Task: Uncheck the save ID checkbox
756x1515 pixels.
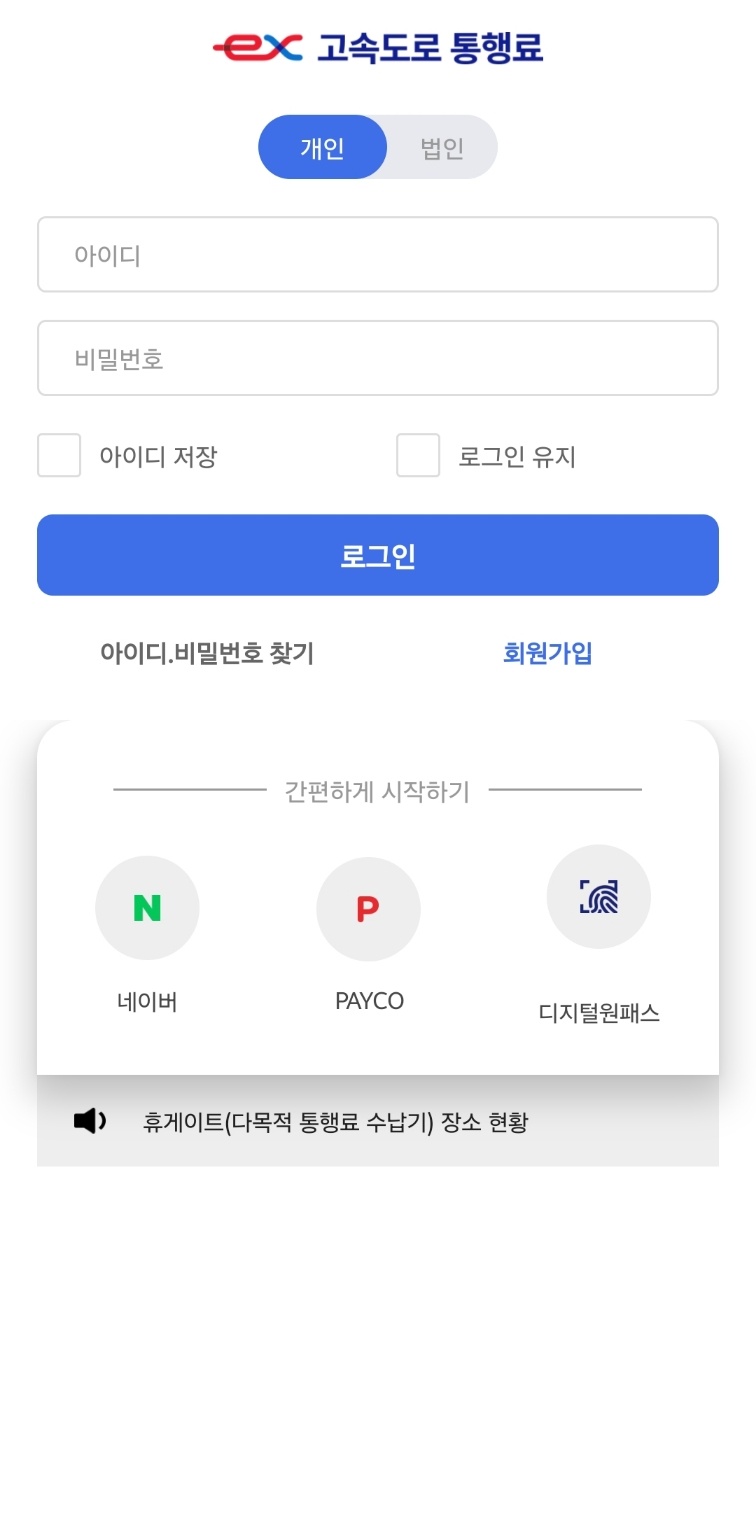Action: 59,456
